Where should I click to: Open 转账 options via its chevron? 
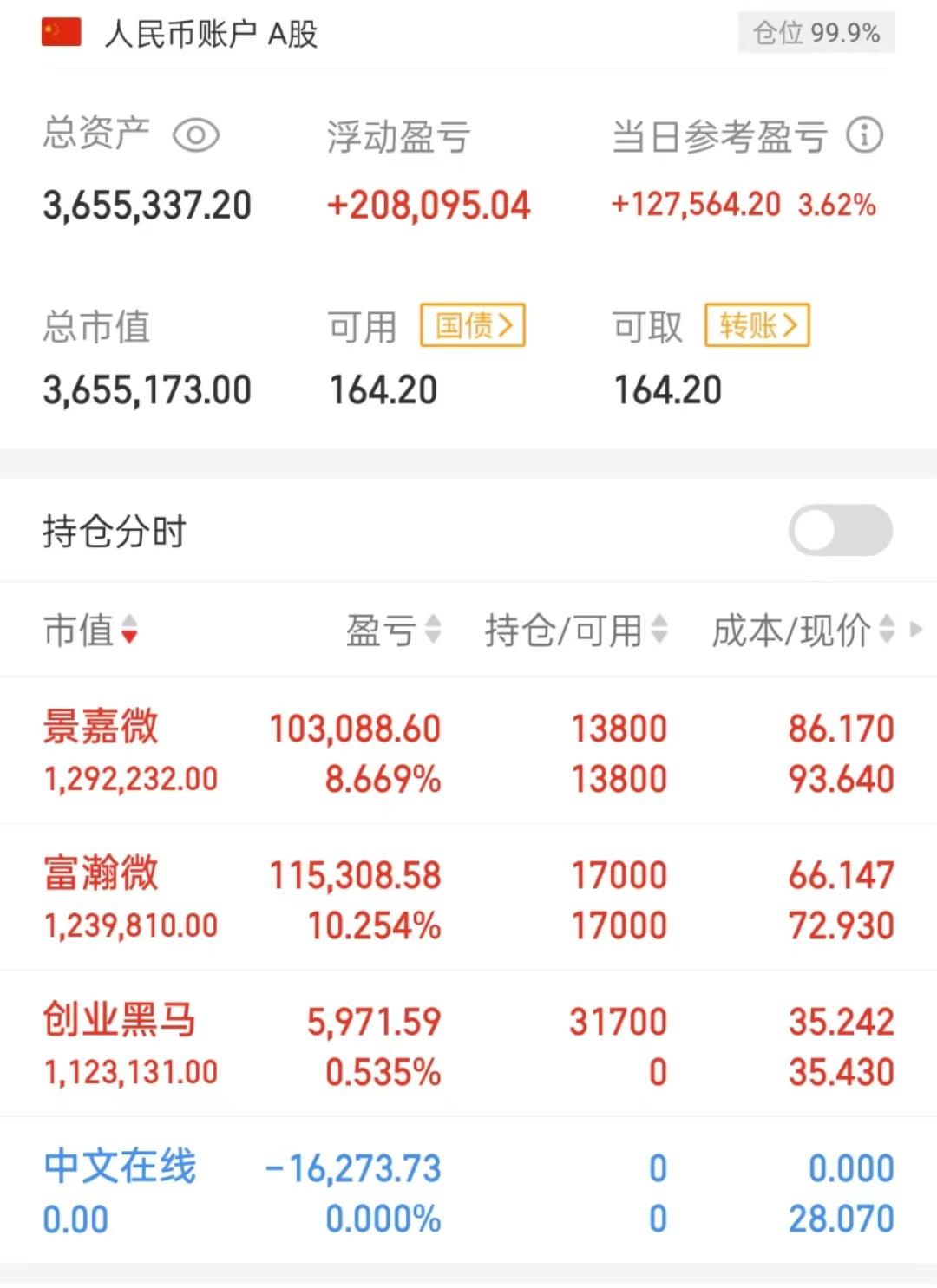790,326
